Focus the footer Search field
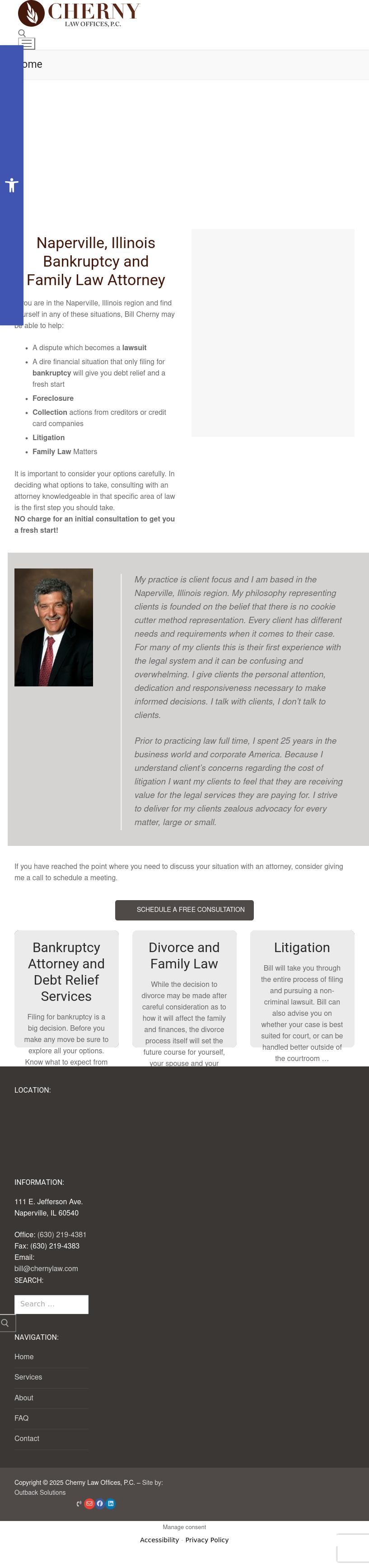Image resolution: width=369 pixels, height=1568 pixels. point(51,1304)
